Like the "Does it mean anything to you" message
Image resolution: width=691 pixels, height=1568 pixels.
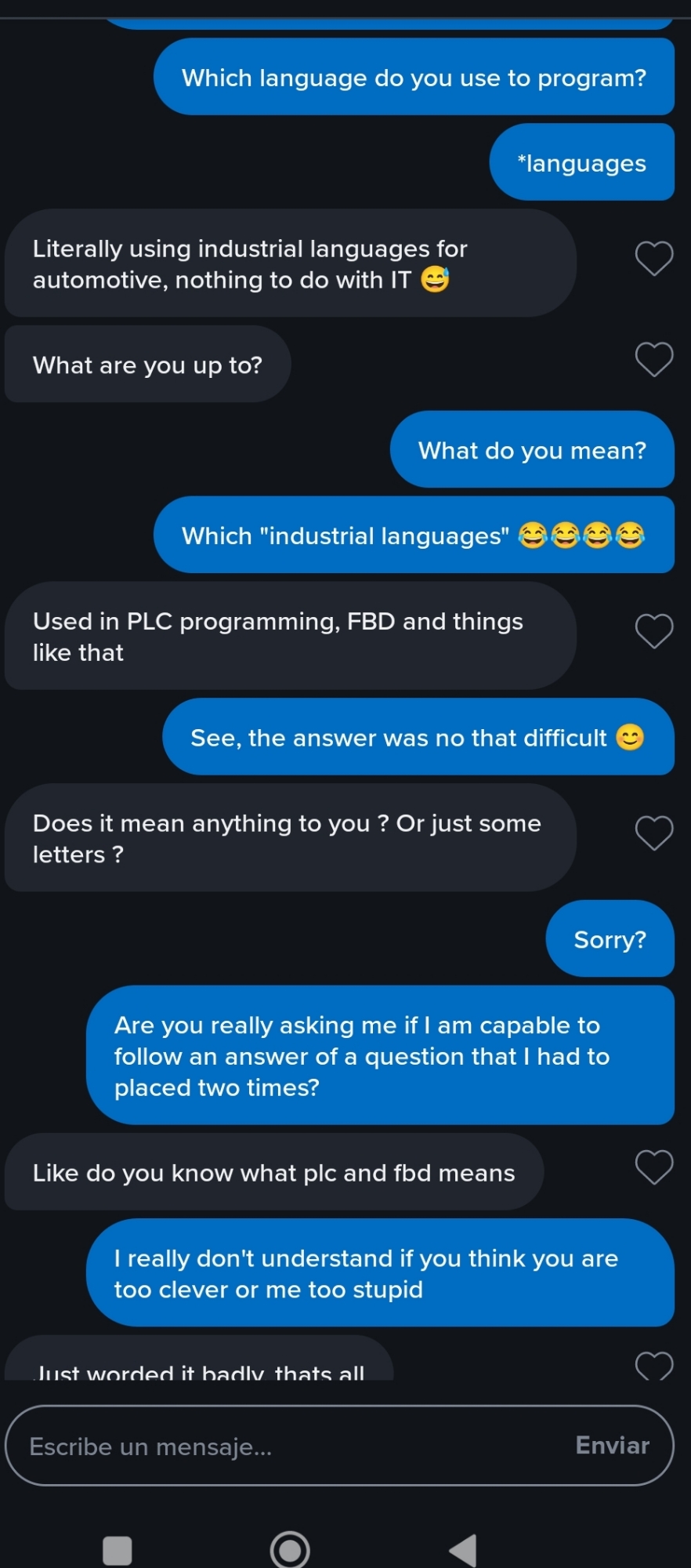pyautogui.click(x=653, y=833)
